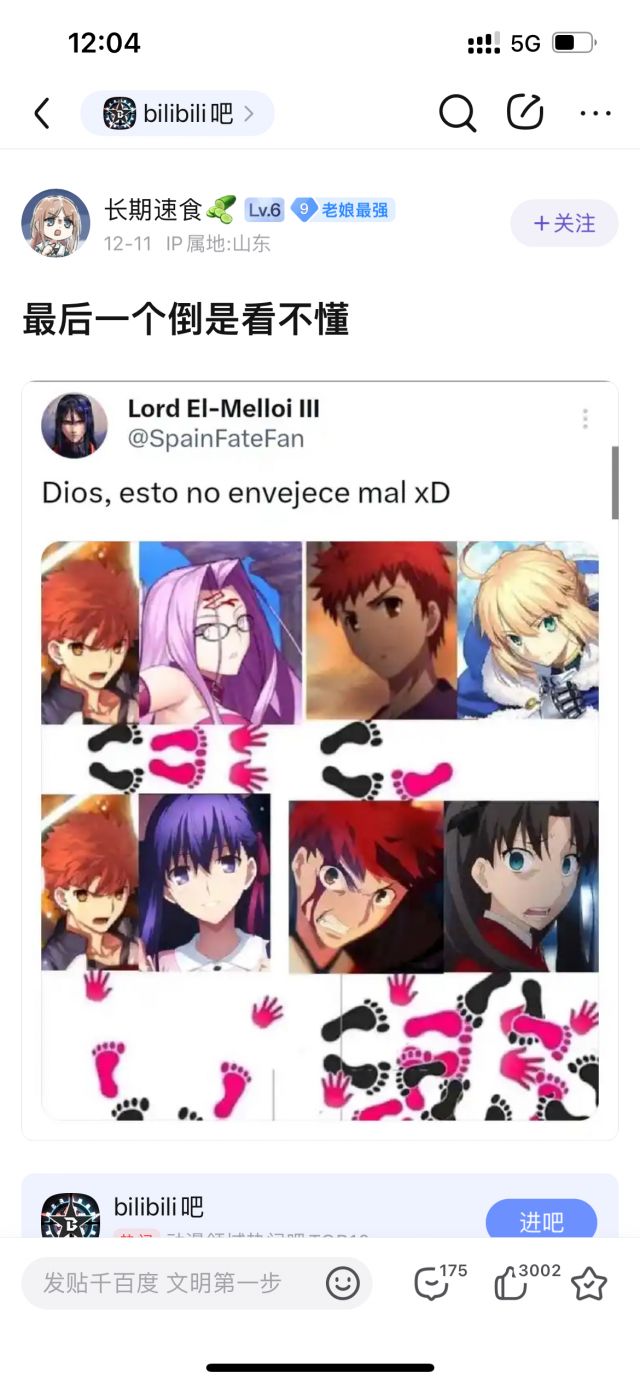Favorite this post with the star icon

point(589,1283)
